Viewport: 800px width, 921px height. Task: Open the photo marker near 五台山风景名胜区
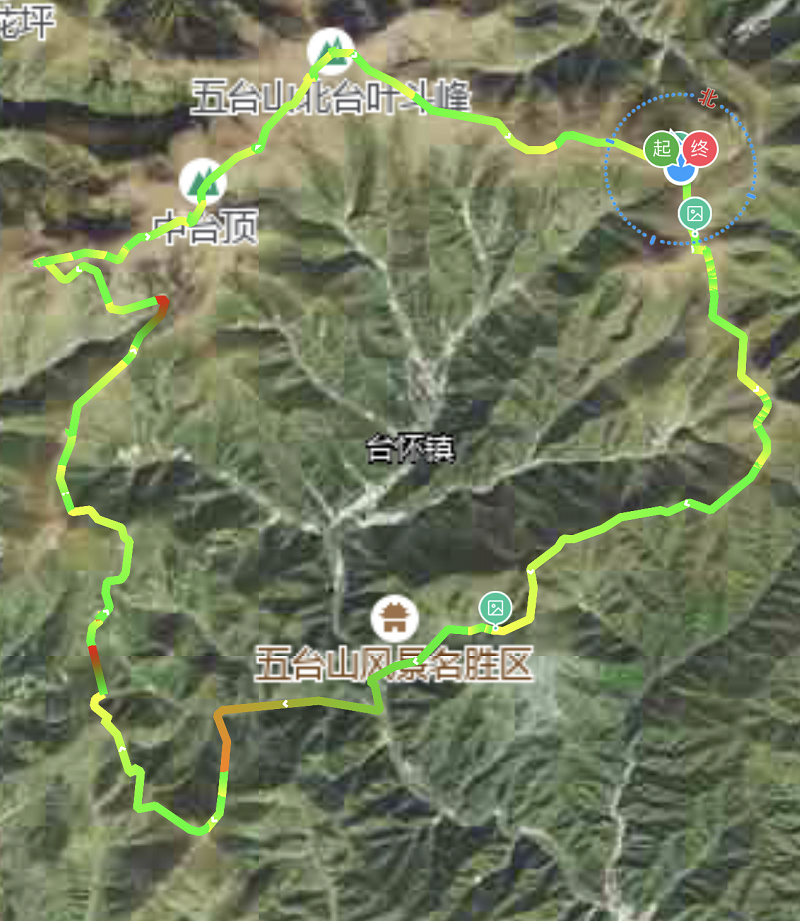pos(495,608)
